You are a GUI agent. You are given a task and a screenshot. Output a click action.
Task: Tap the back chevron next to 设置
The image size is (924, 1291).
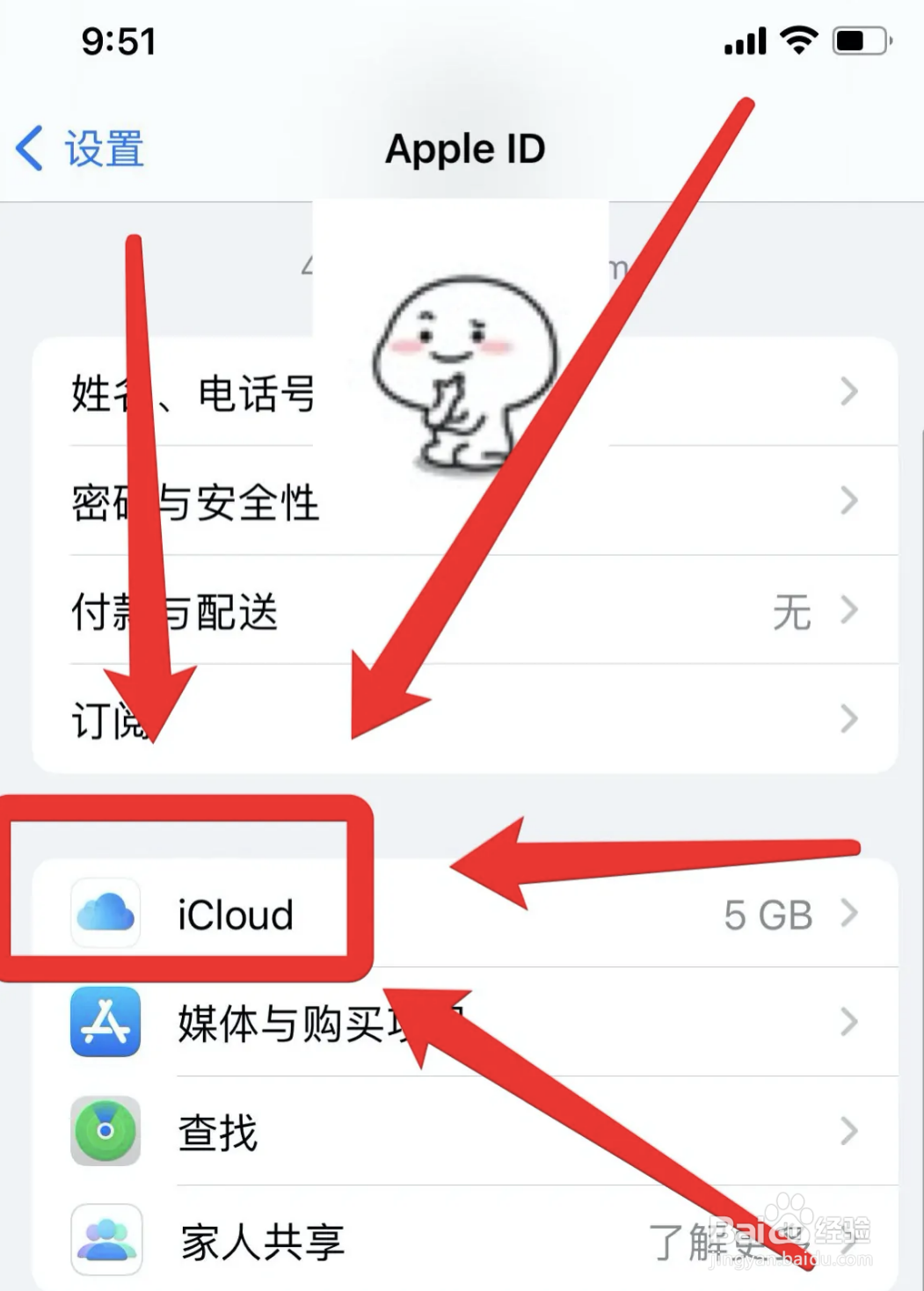click(x=29, y=148)
